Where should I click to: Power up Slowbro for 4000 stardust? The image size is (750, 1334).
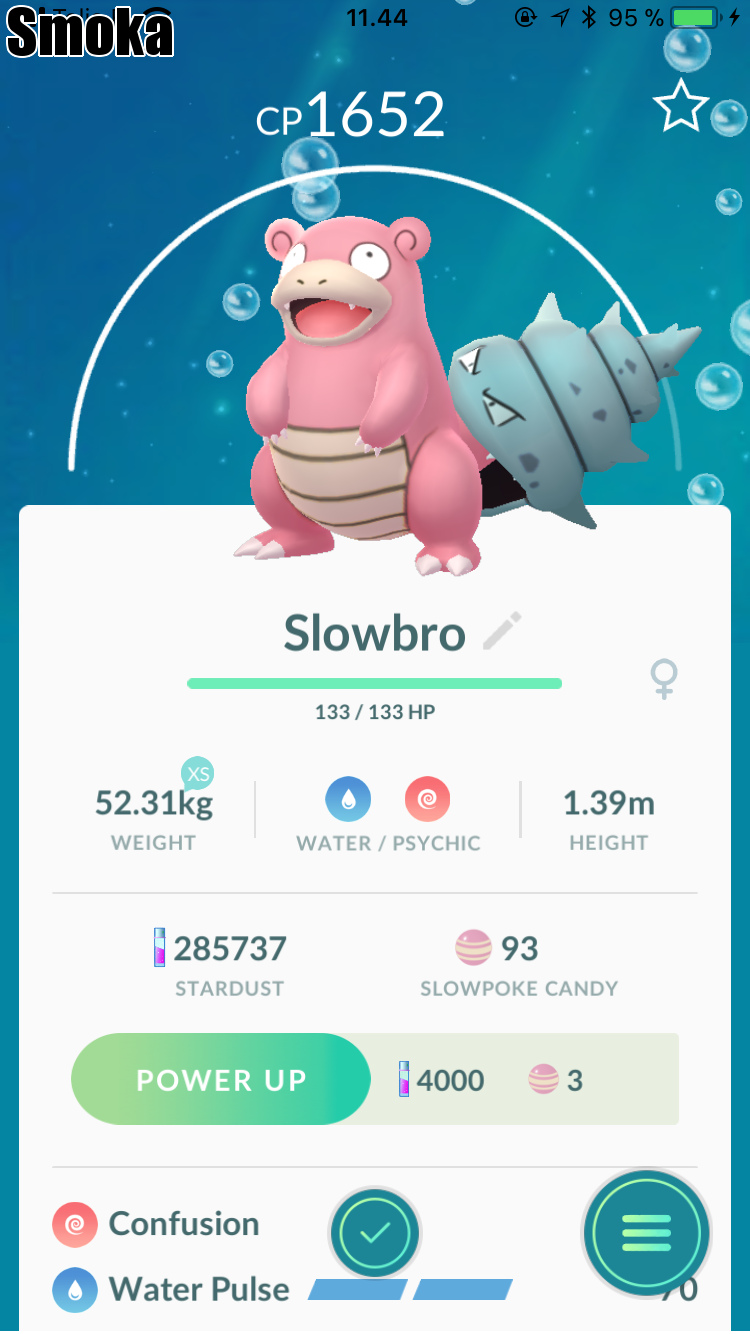tap(221, 1080)
